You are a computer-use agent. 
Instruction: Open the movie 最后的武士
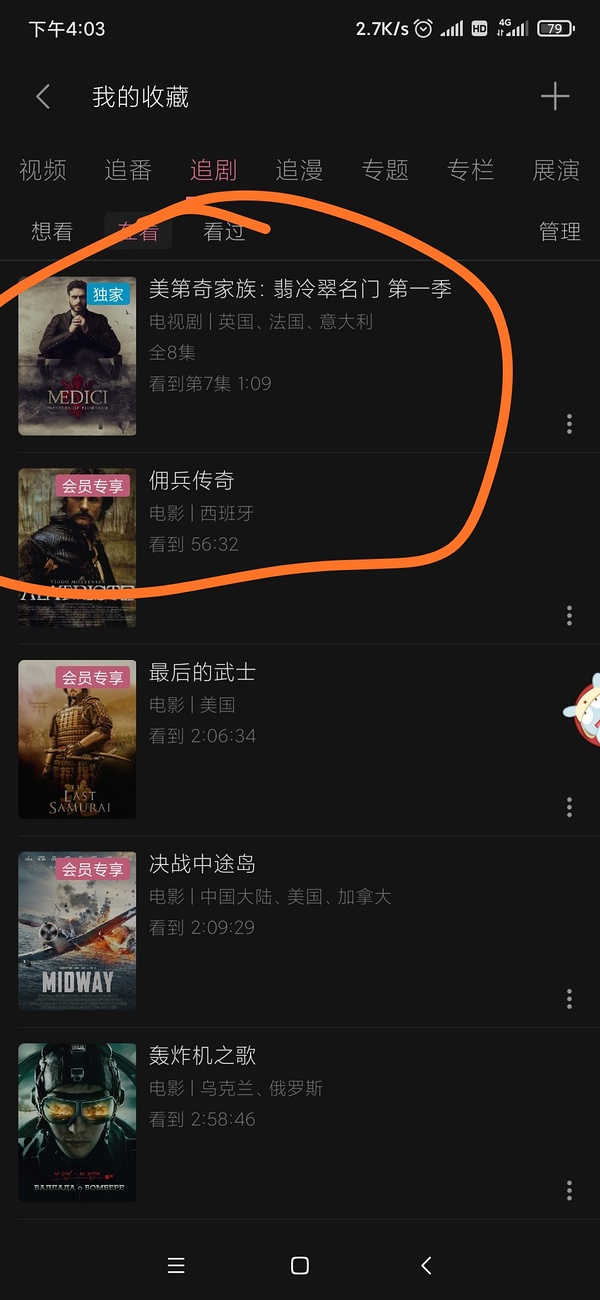point(202,673)
